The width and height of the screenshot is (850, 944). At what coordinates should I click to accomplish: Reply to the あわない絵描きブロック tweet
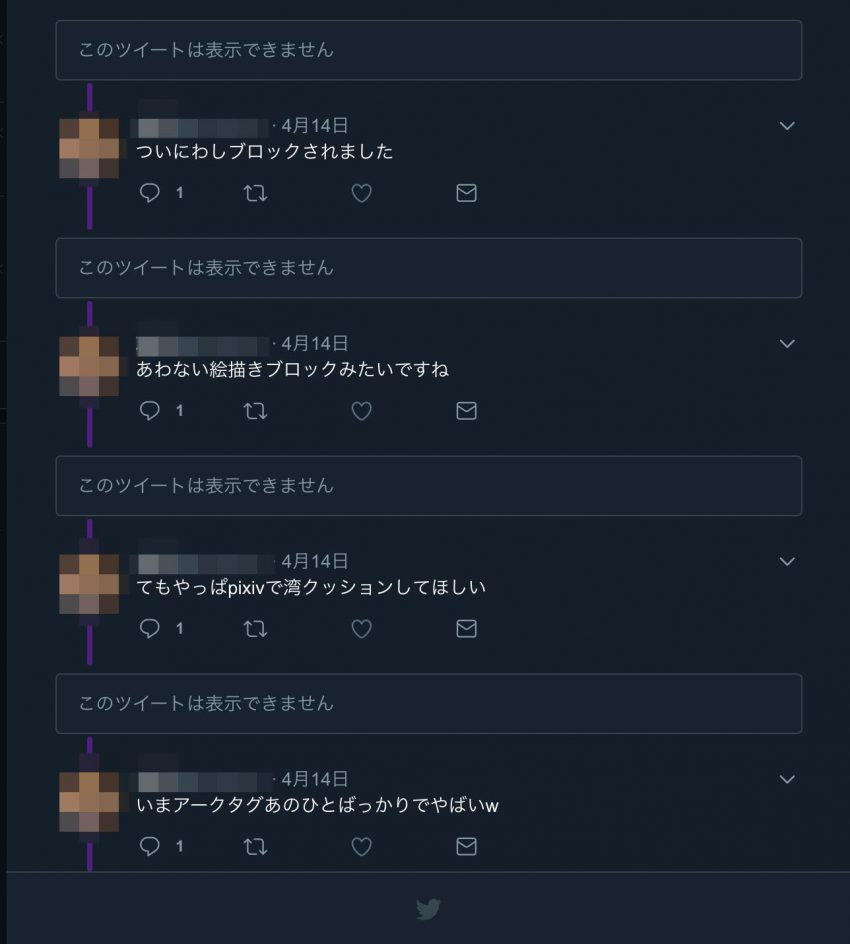click(x=150, y=411)
